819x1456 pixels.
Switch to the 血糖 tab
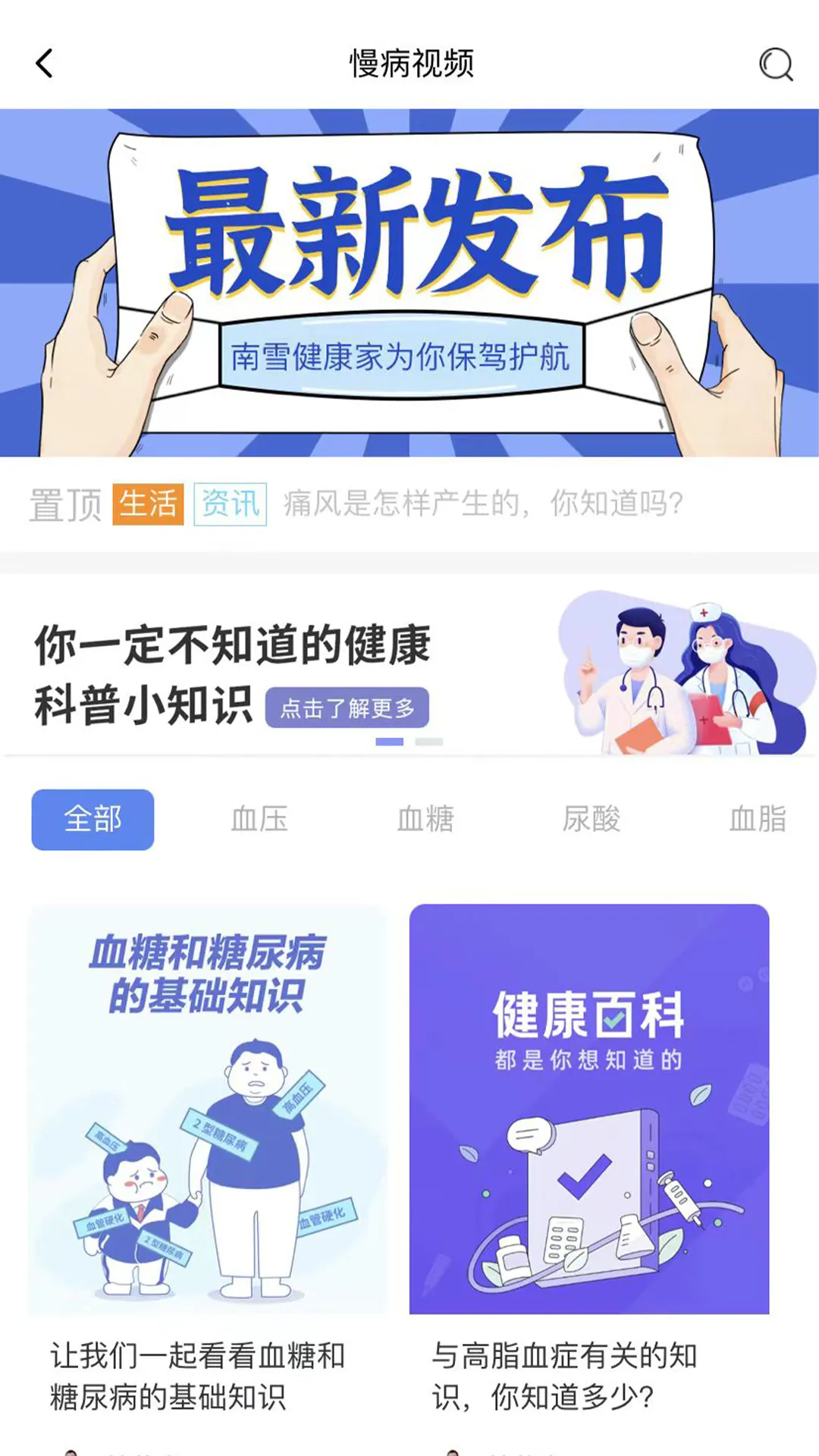(x=425, y=820)
